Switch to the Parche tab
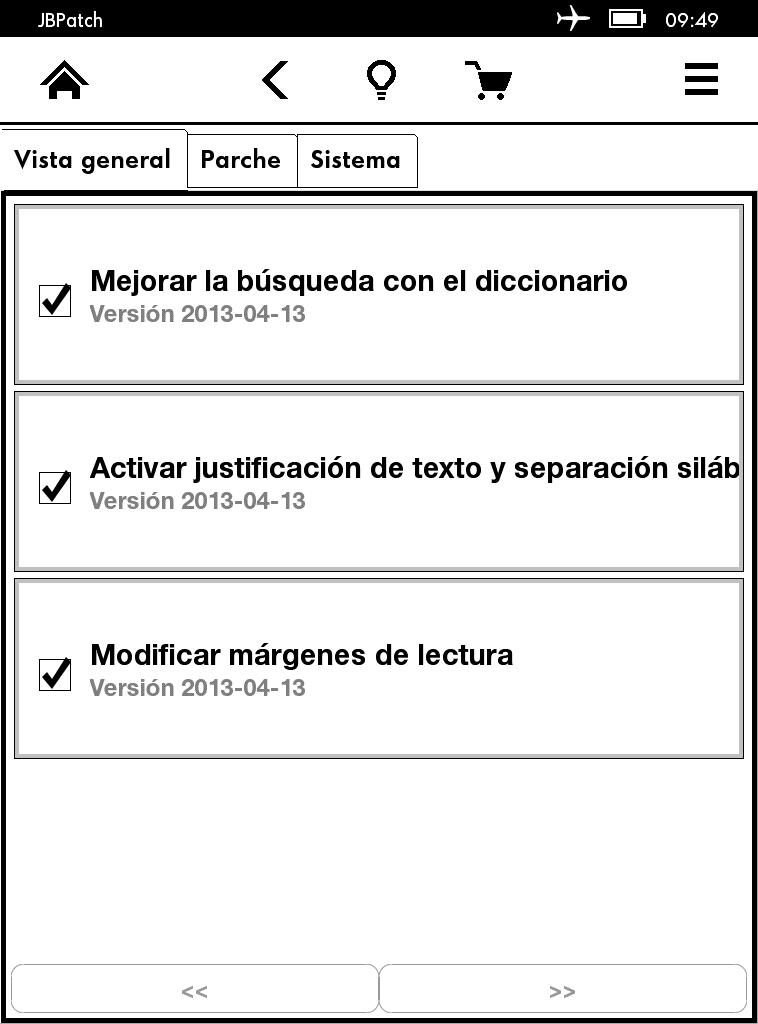This screenshot has height=1024, width=758. tap(241, 160)
